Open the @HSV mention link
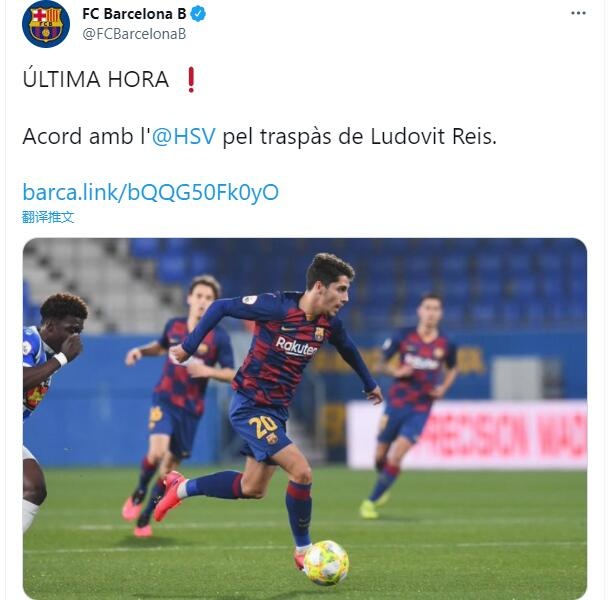Image resolution: width=615 pixels, height=600 pixels. 183,136
